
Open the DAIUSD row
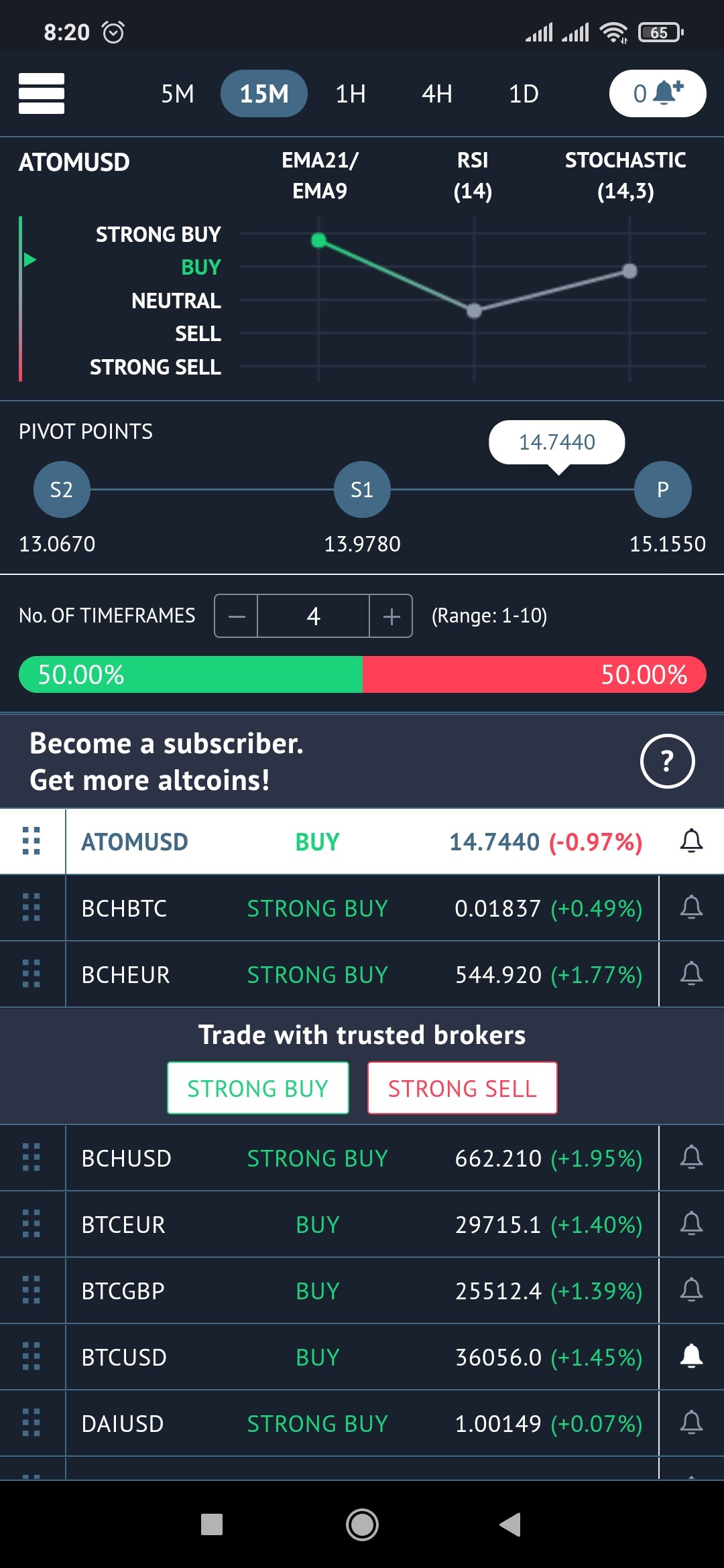(x=362, y=1423)
